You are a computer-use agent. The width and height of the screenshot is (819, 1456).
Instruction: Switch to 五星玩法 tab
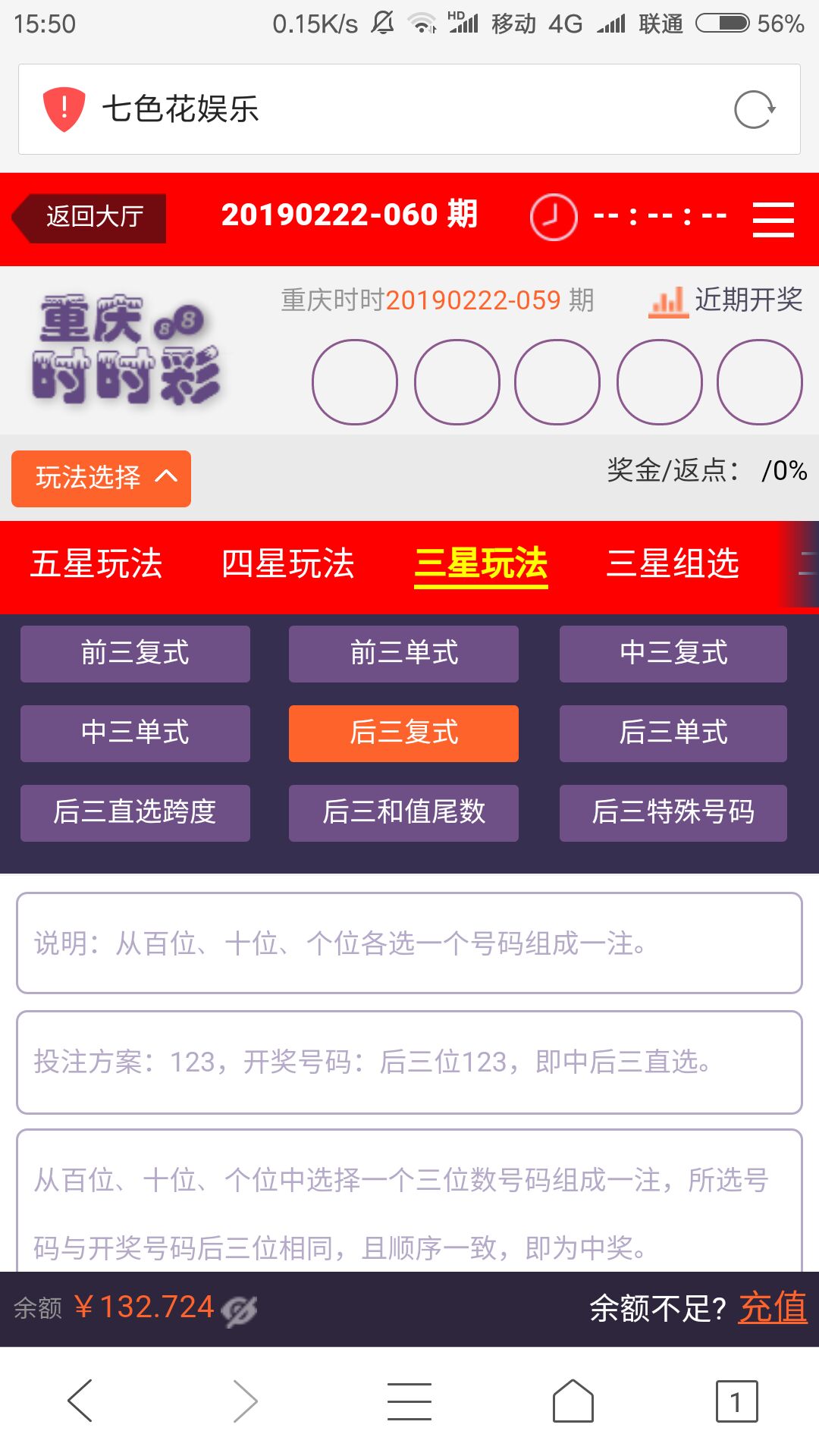(x=96, y=564)
